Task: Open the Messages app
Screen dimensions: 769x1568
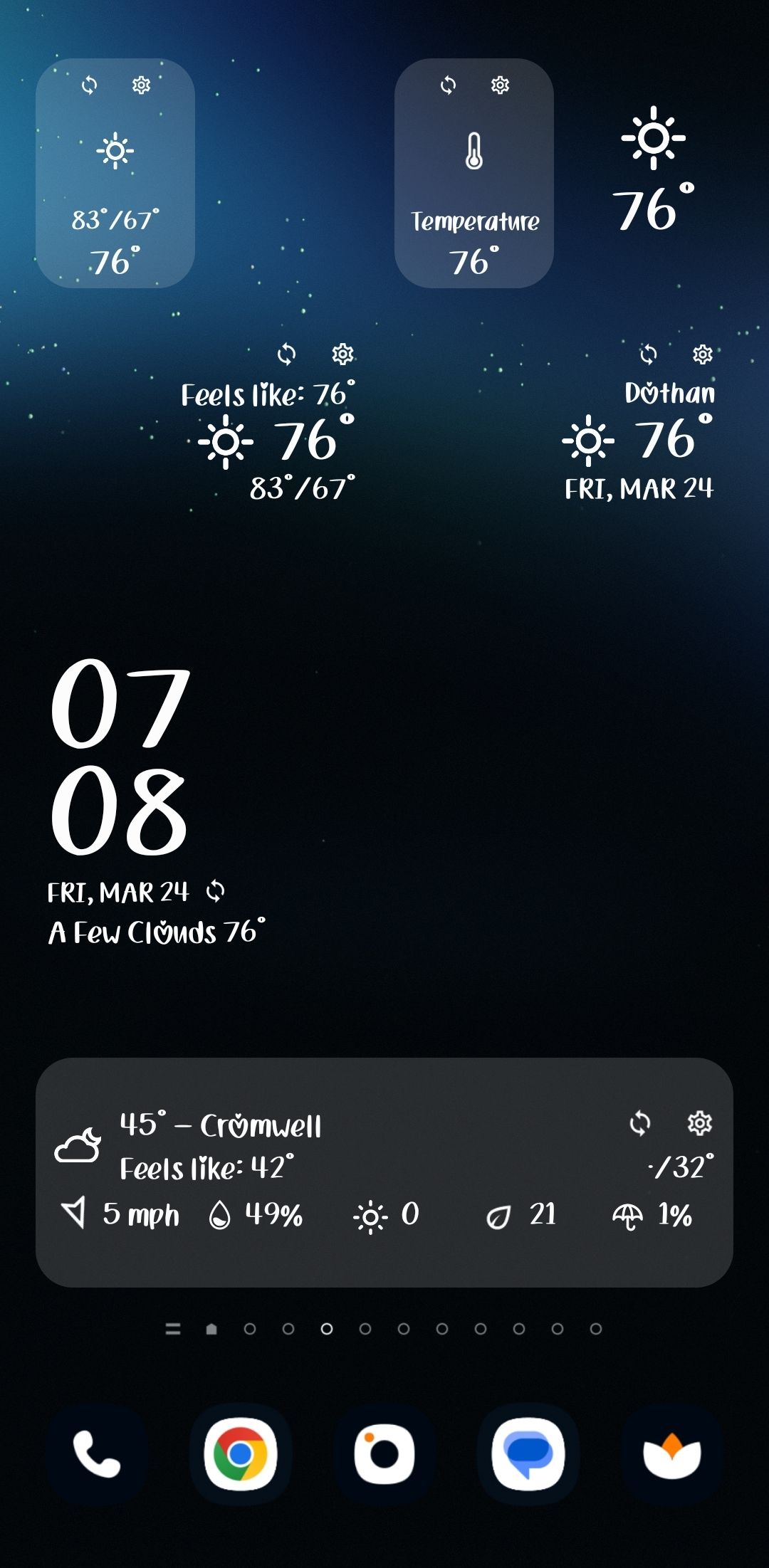Action: [x=528, y=1454]
